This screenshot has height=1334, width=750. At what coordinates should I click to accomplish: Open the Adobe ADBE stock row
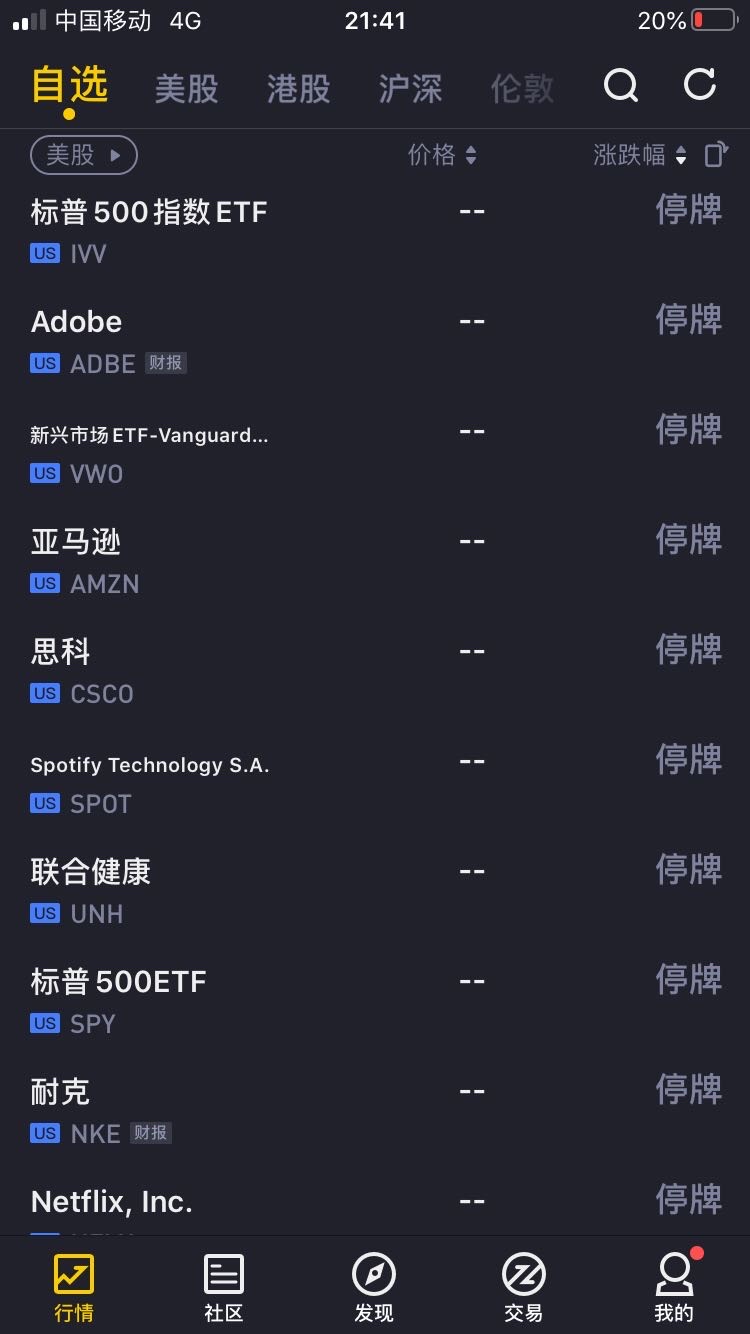coord(375,341)
